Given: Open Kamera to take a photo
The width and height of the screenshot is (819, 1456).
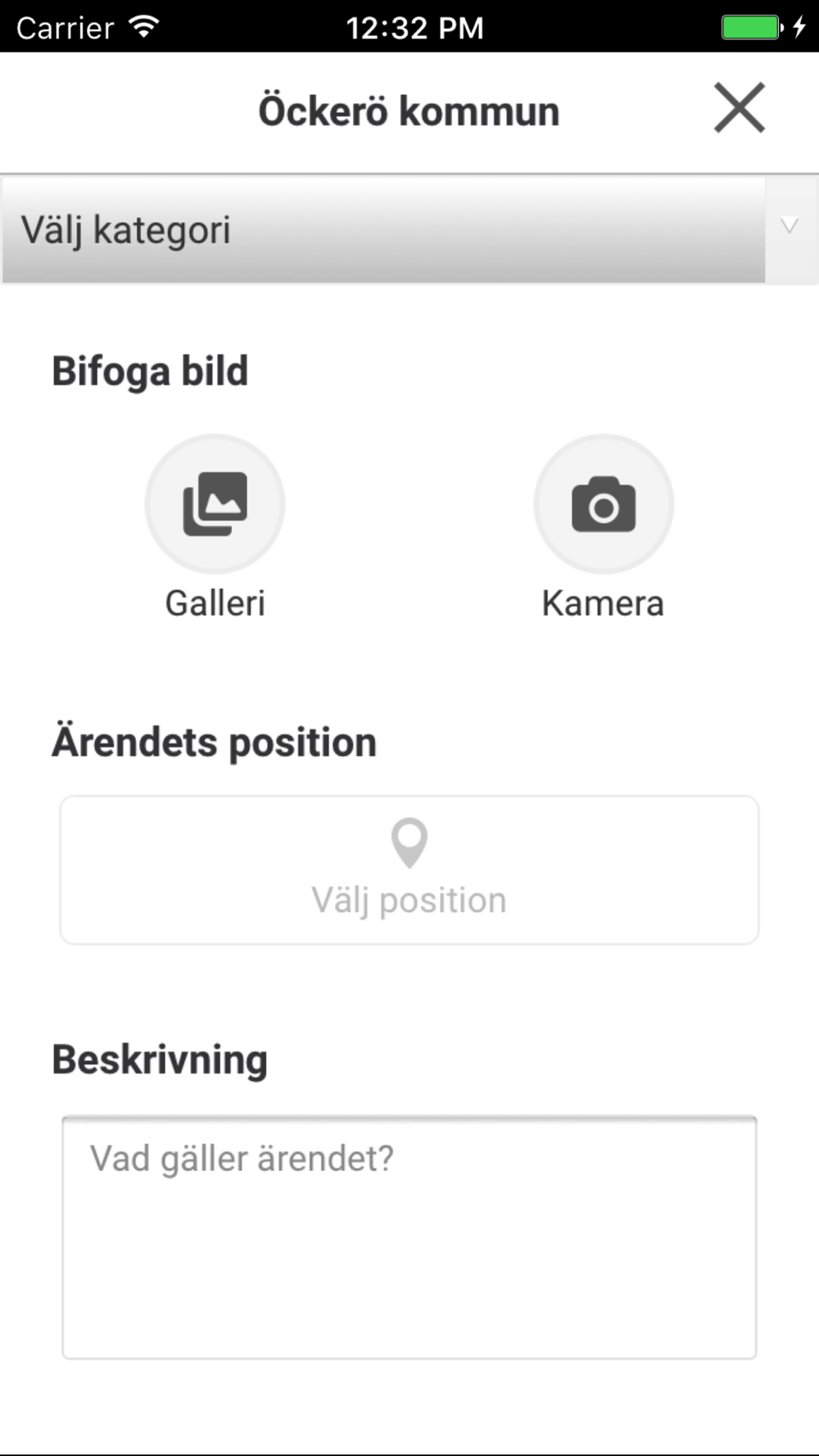Looking at the screenshot, I should click(604, 504).
